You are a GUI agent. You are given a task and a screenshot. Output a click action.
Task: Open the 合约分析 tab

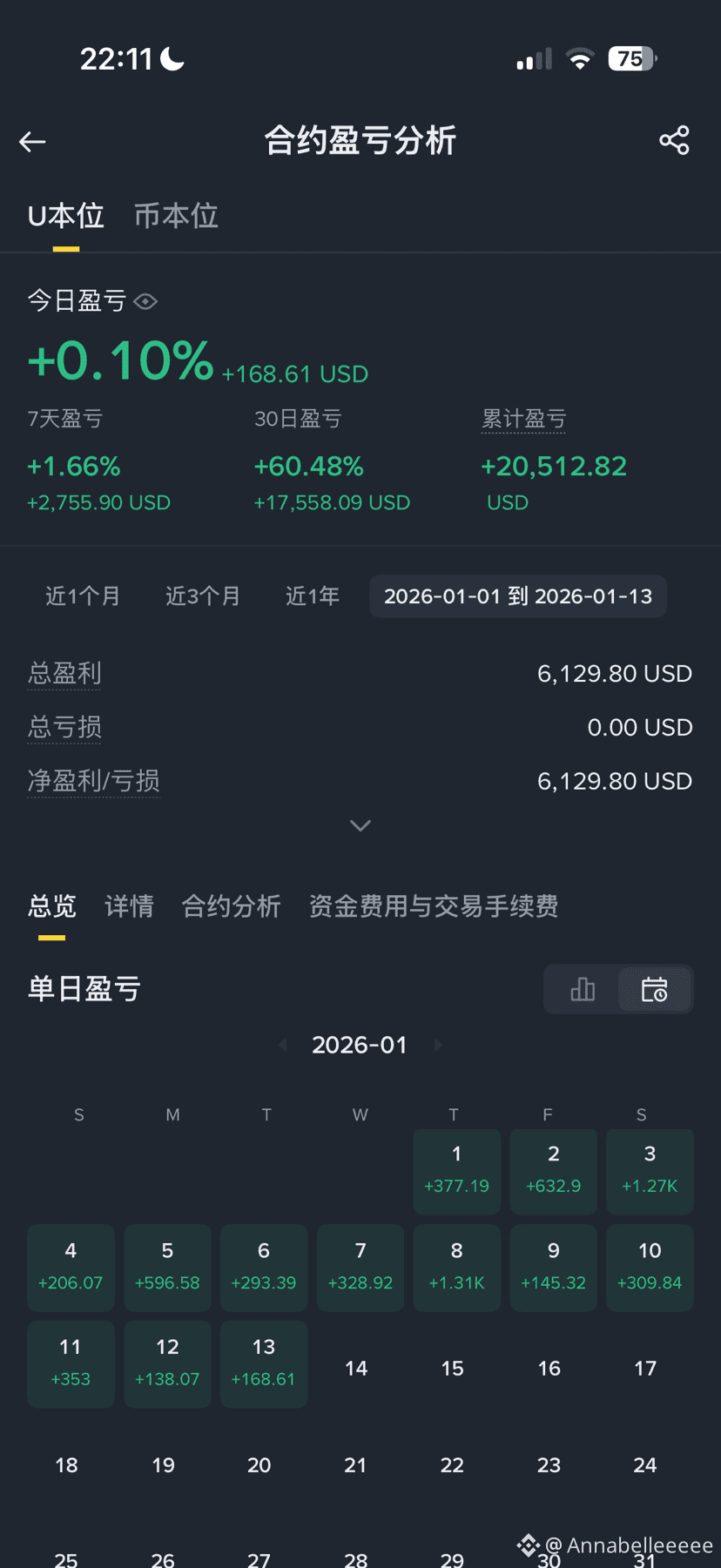(231, 906)
